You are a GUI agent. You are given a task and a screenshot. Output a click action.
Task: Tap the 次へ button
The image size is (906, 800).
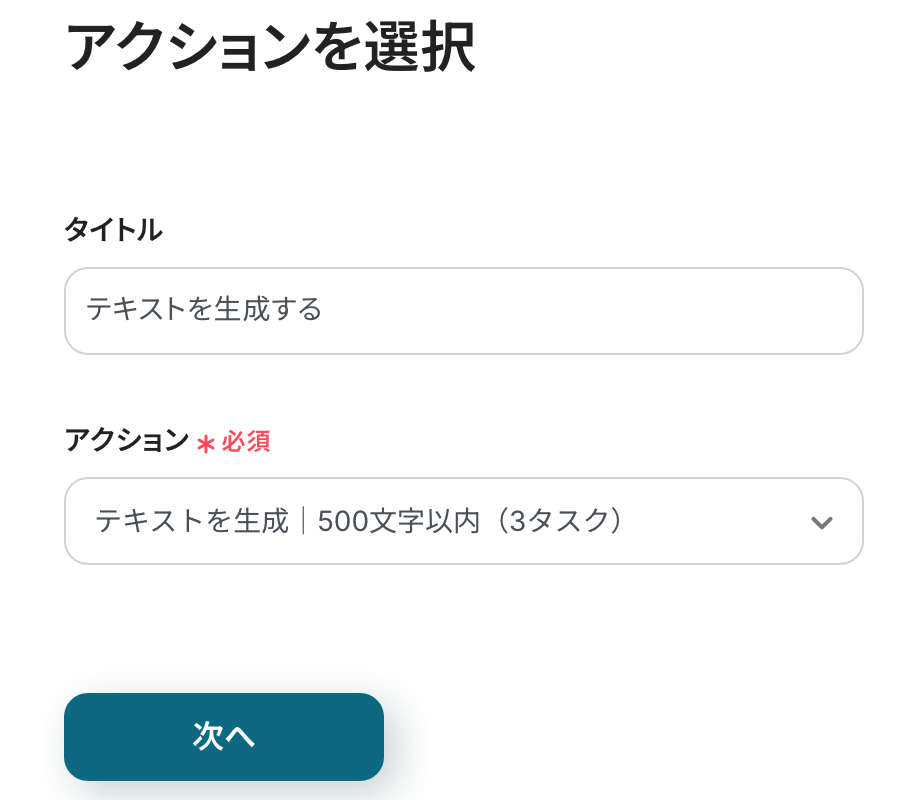[x=224, y=737]
